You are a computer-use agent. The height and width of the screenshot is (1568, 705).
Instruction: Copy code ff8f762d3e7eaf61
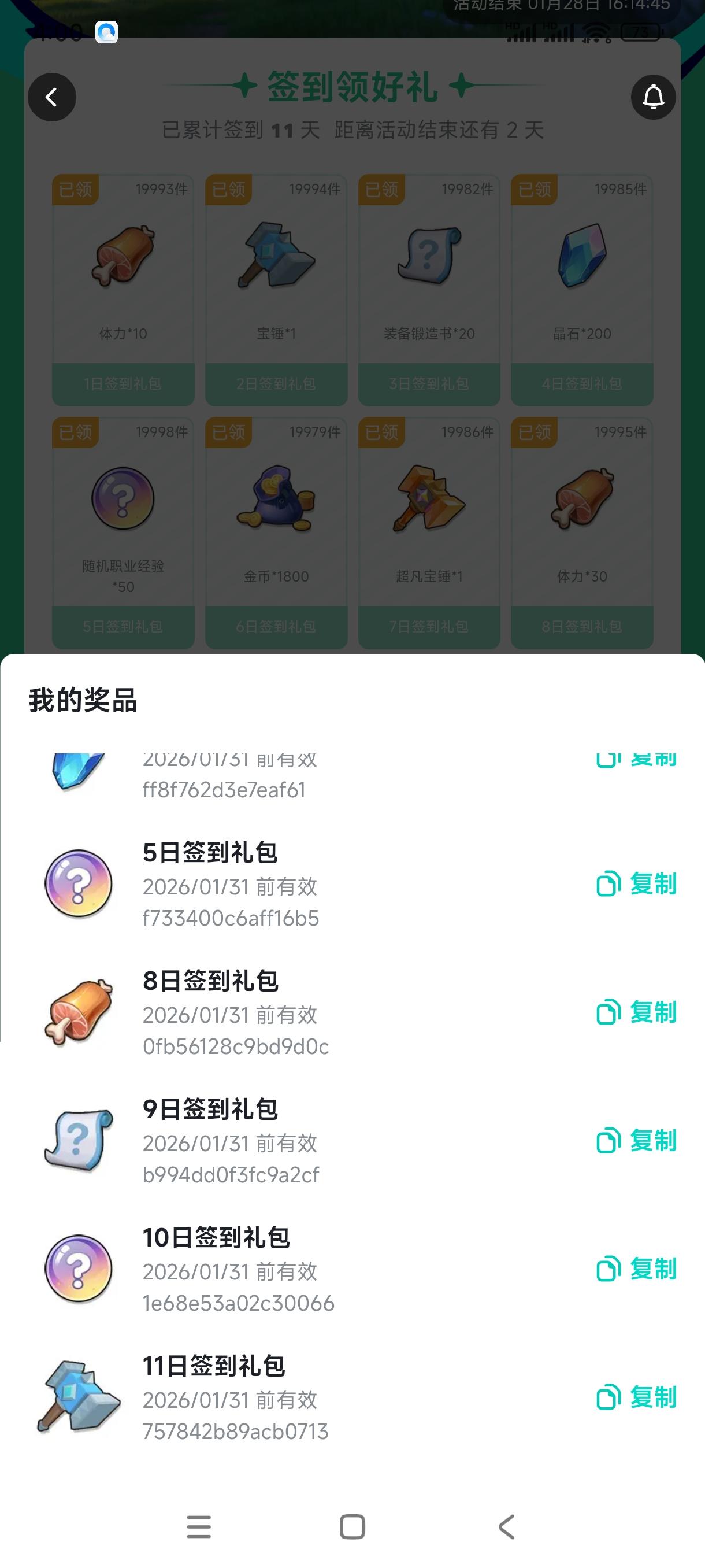coord(636,760)
